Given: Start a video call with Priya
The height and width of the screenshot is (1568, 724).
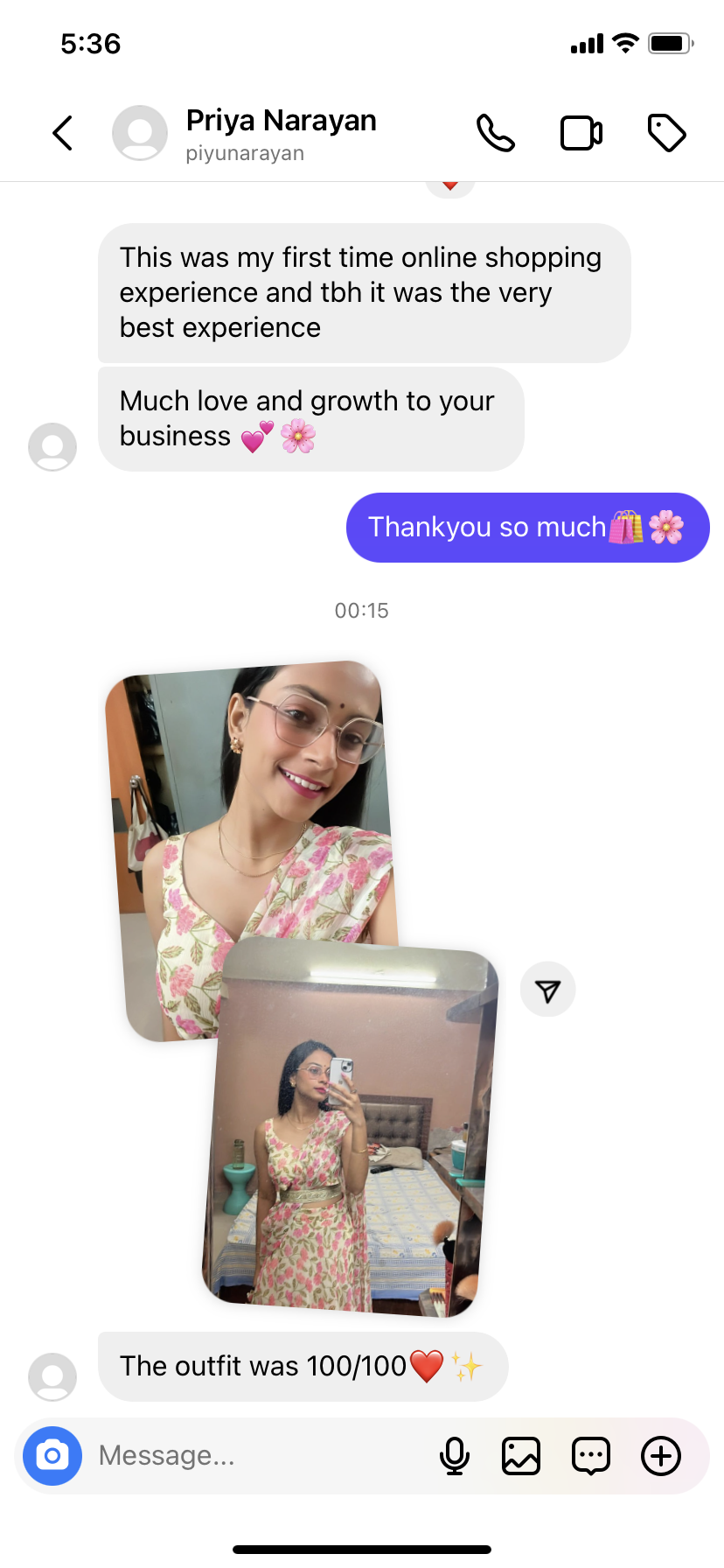Looking at the screenshot, I should (x=581, y=134).
